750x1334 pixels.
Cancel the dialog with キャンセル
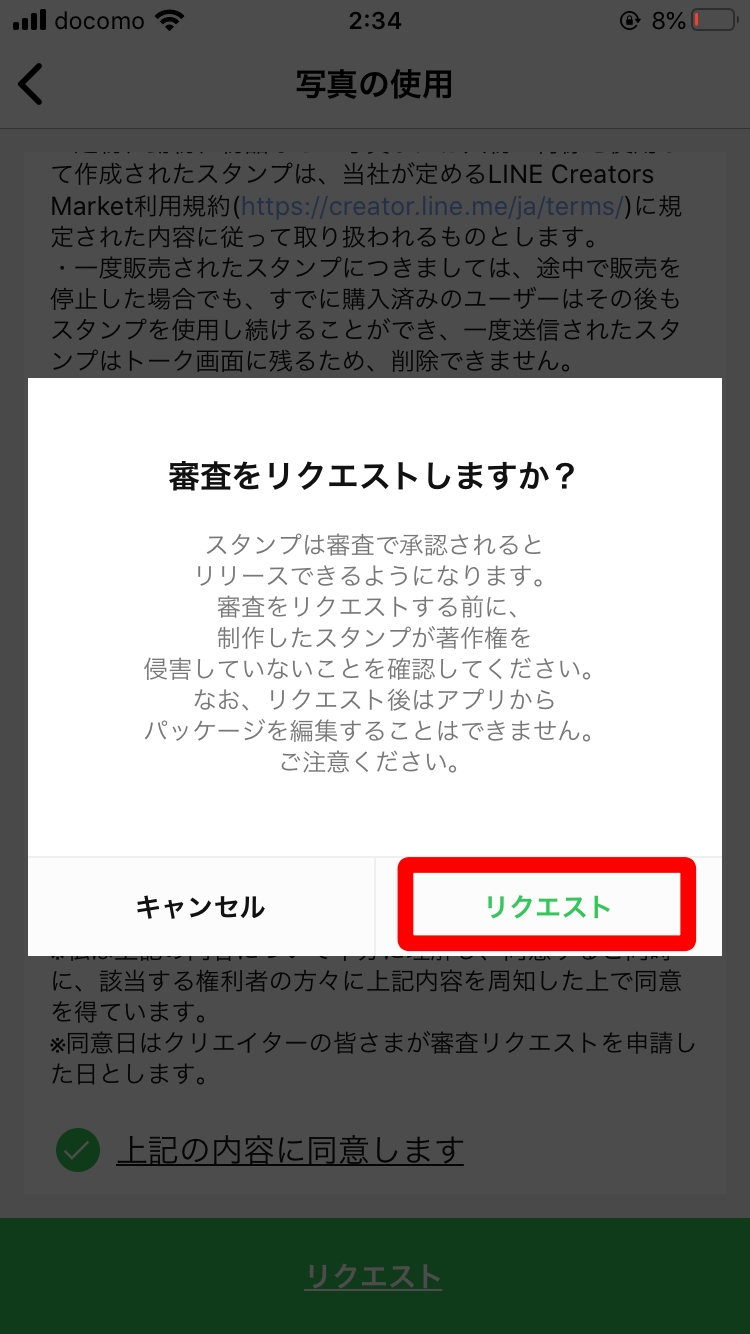coord(200,906)
